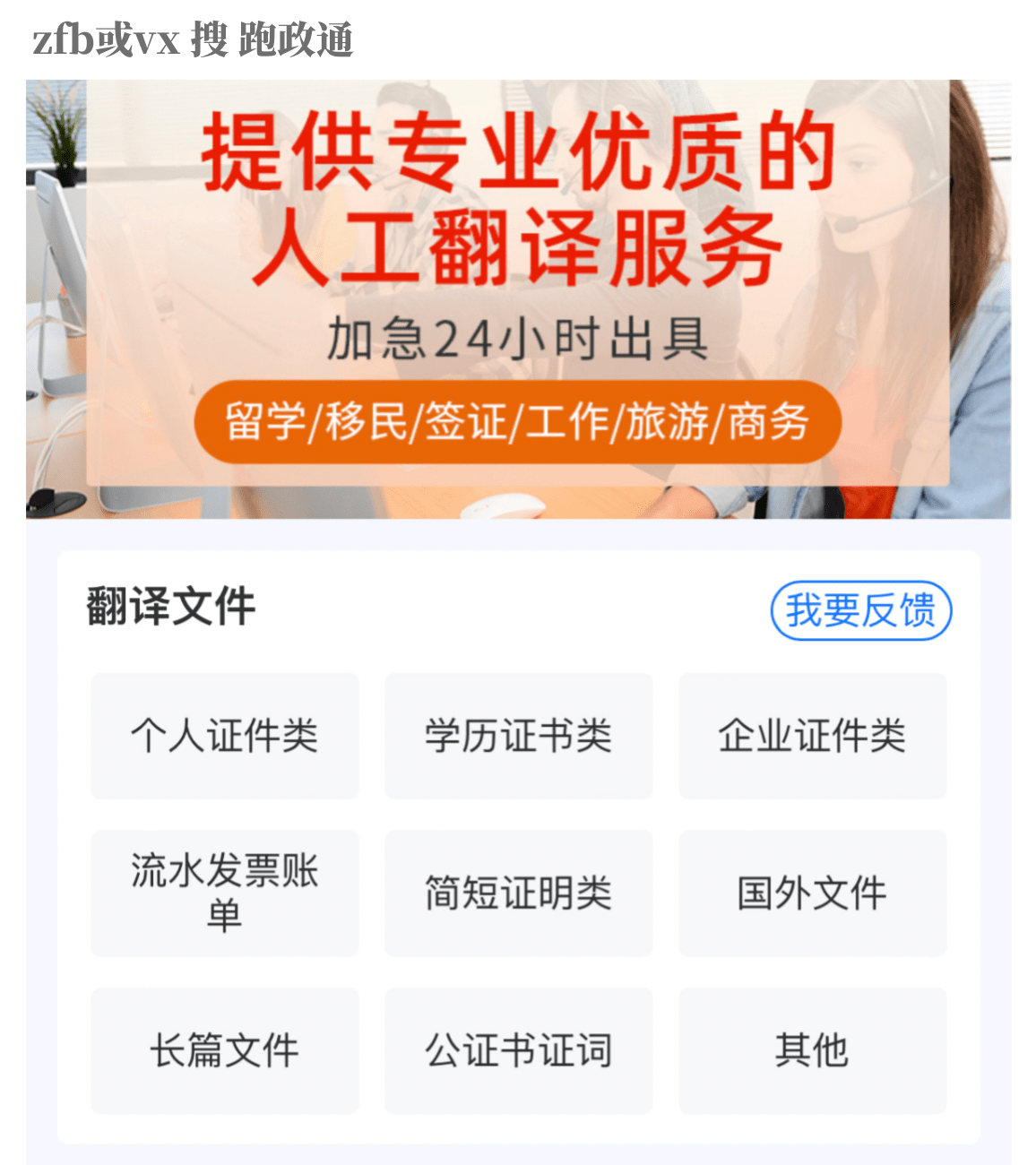Open the 简短证明类 category
Viewport: 1036px width, 1165px height.
pyautogui.click(x=518, y=893)
